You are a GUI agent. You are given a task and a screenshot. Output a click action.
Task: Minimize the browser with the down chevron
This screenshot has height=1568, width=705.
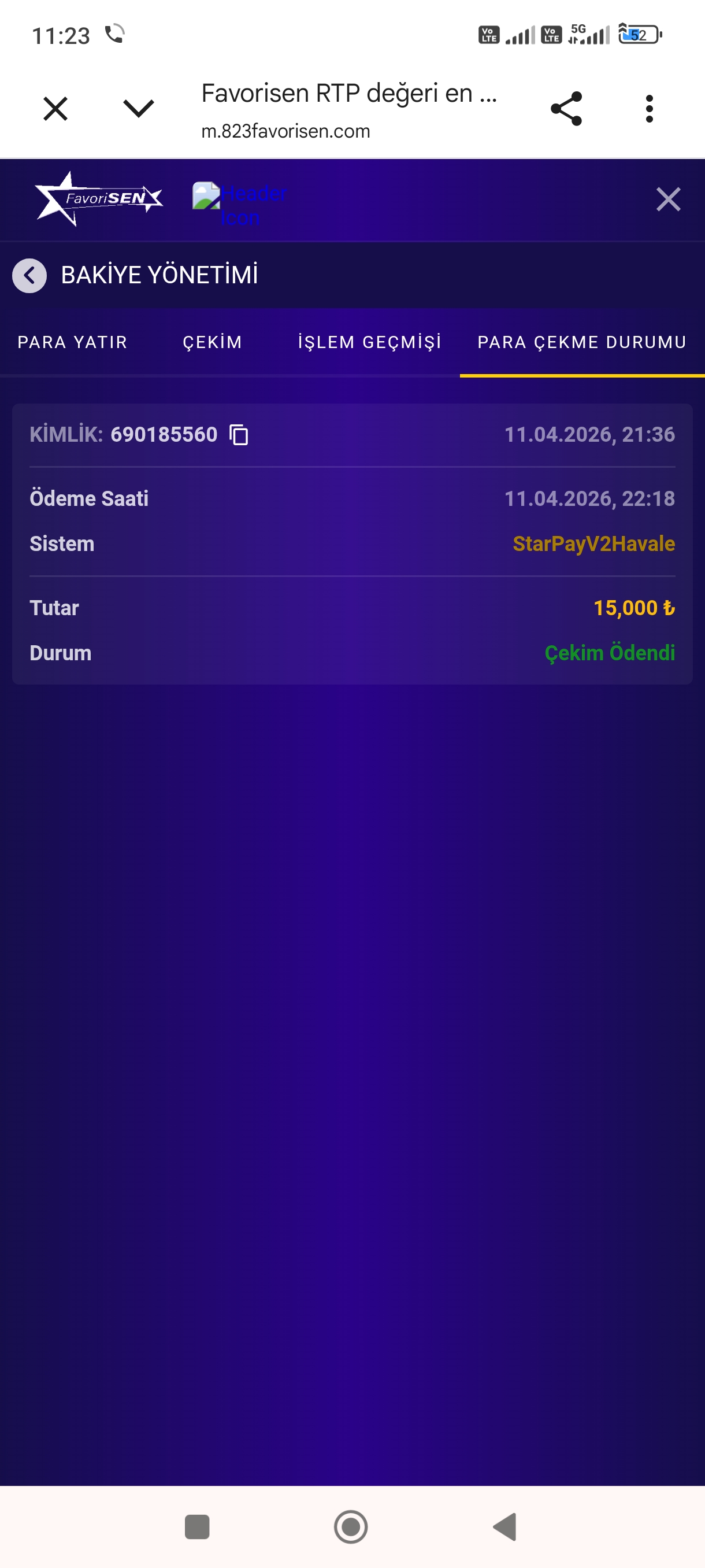139,109
